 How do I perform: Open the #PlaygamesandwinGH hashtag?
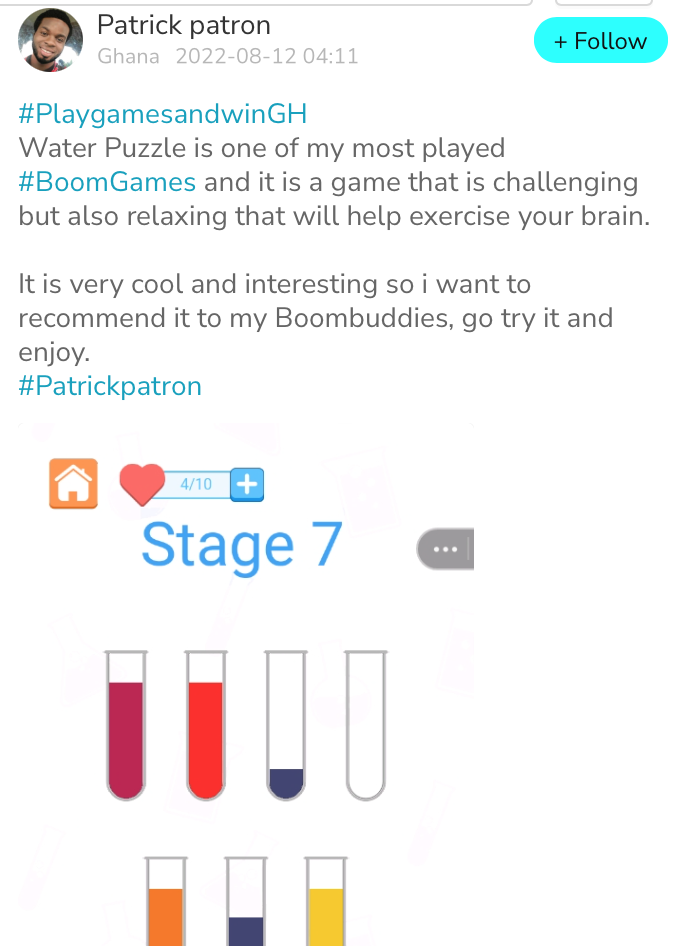(x=162, y=114)
